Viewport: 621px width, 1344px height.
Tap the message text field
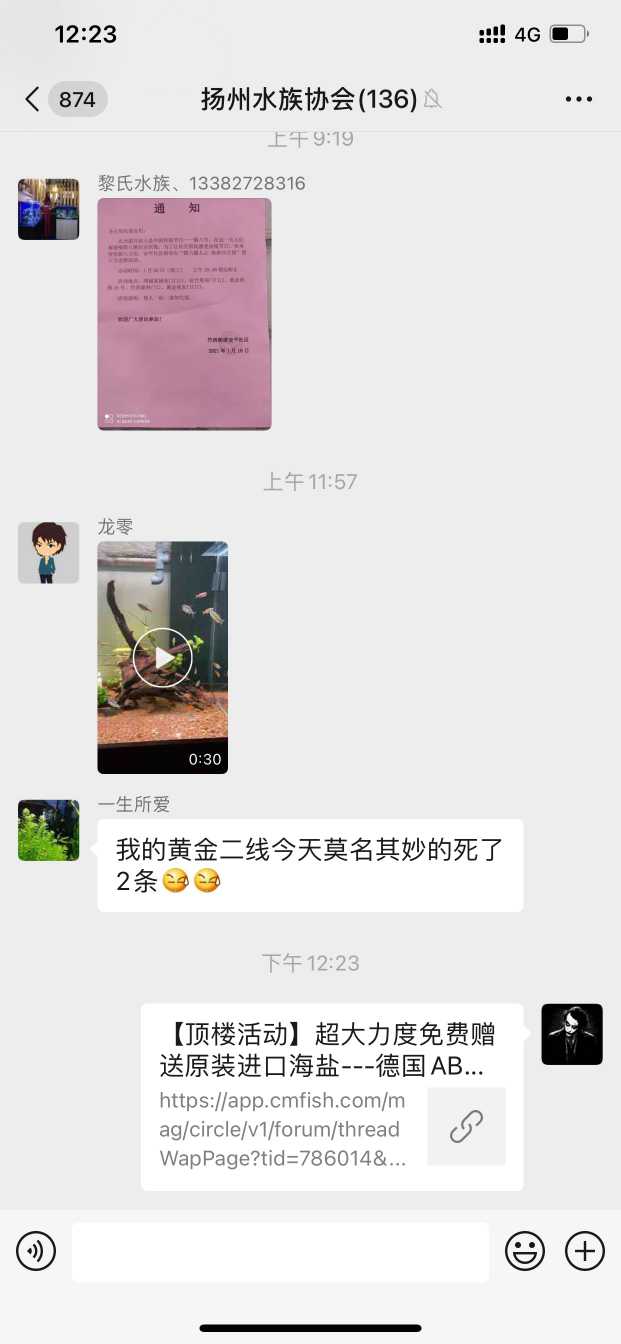(x=280, y=1251)
